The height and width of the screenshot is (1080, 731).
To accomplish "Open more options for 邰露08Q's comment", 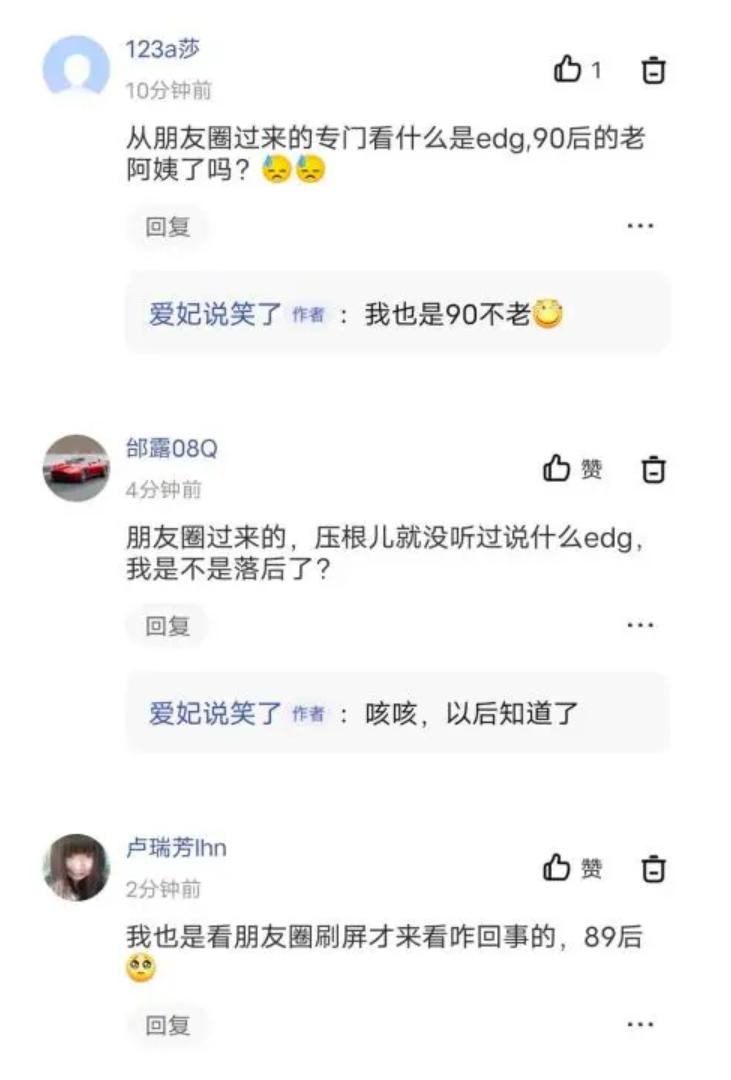I will point(640,626).
